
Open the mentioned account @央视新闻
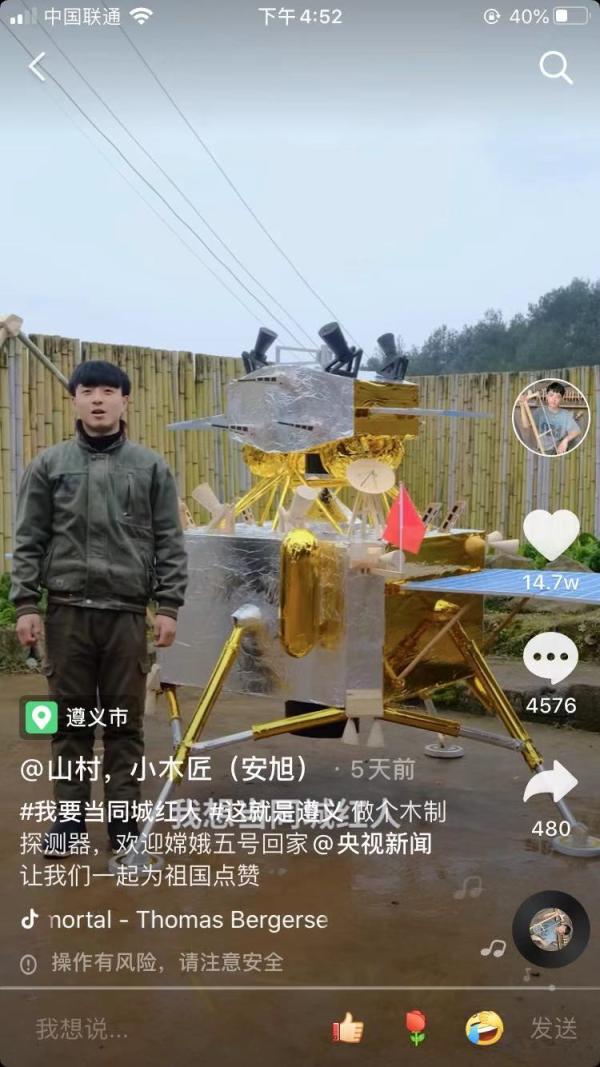pyautogui.click(x=372, y=843)
